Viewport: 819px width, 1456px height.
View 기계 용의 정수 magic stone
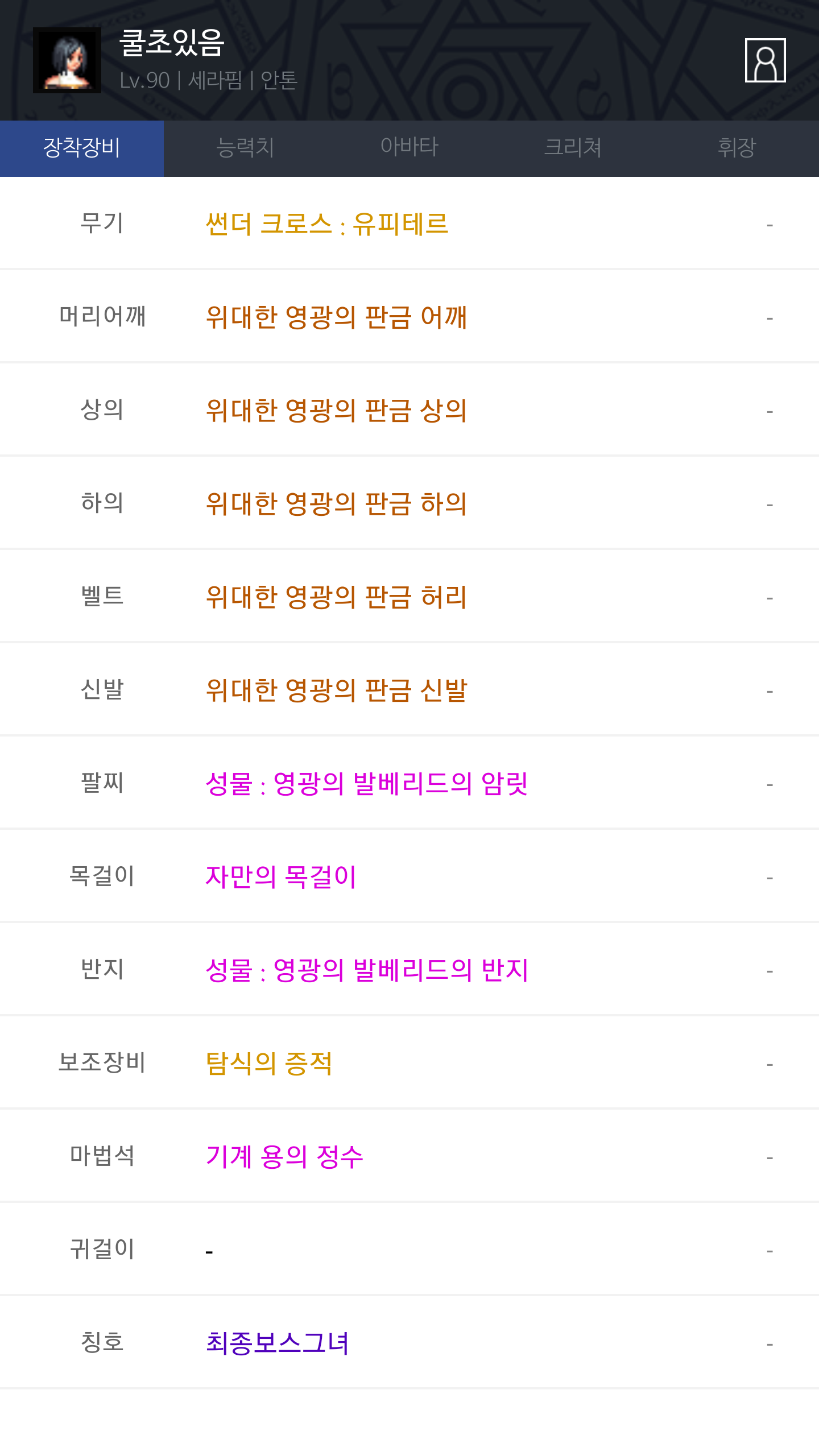pos(284,1156)
